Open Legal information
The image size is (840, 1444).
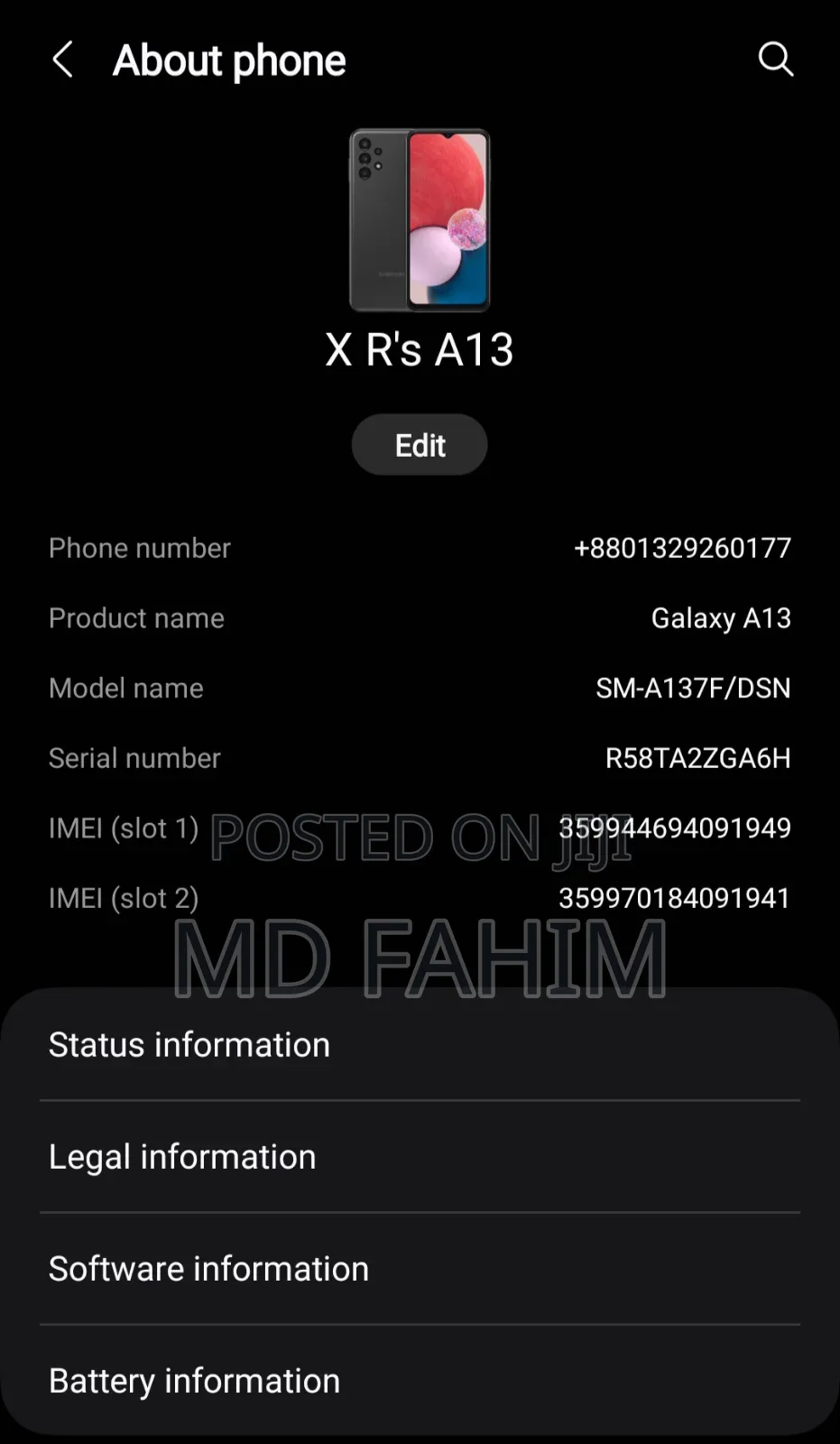click(181, 1156)
